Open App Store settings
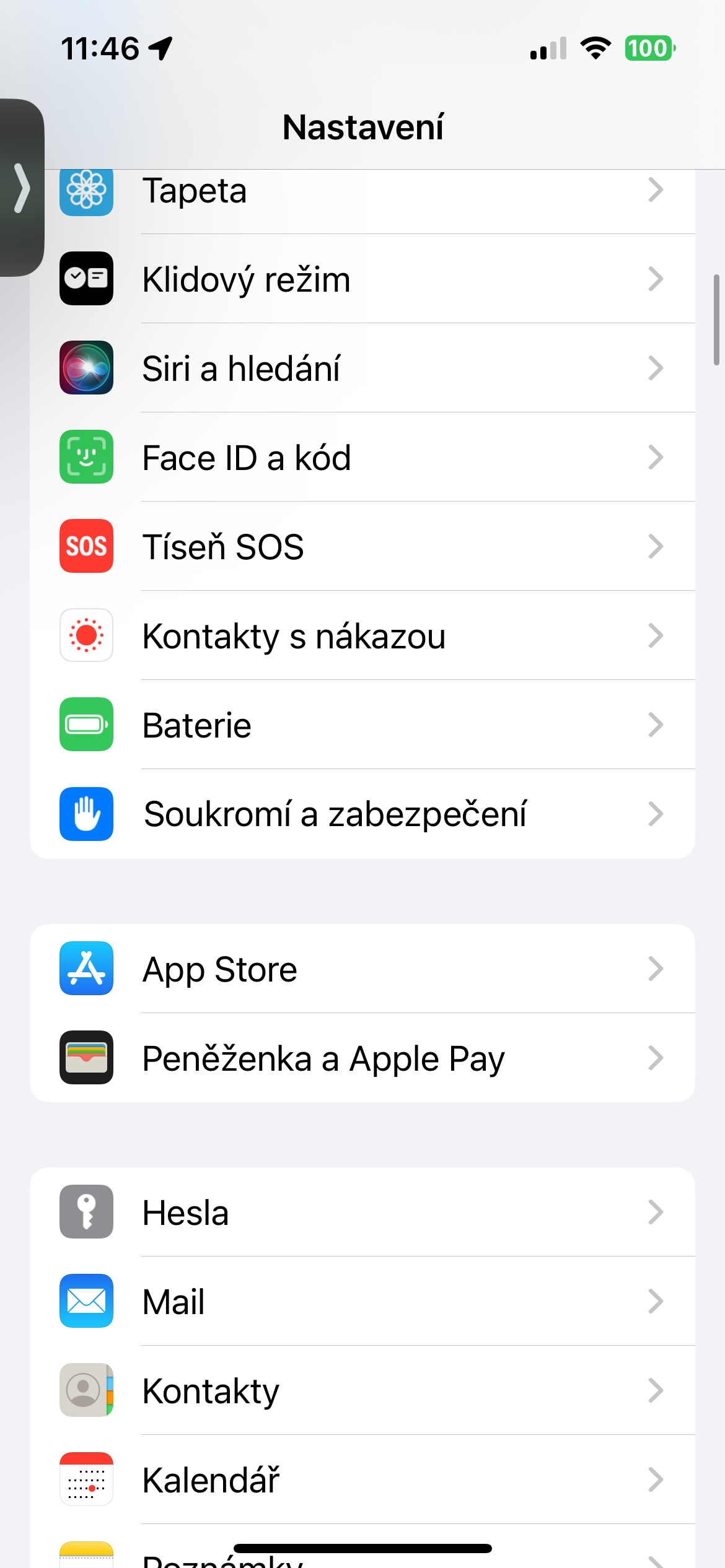725x1568 pixels. [362, 969]
